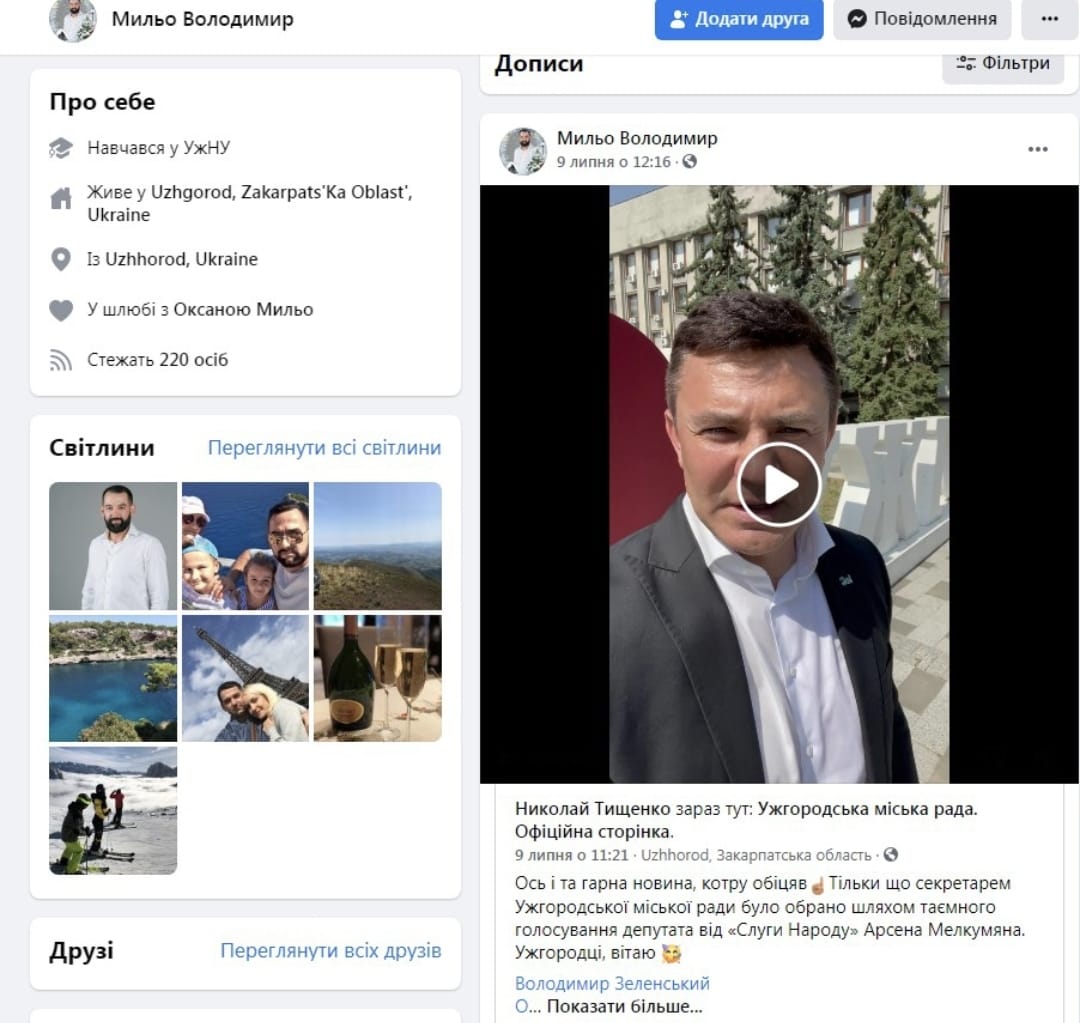Open the portrait photo in white shirt
1080x1023 pixels.
(113, 546)
